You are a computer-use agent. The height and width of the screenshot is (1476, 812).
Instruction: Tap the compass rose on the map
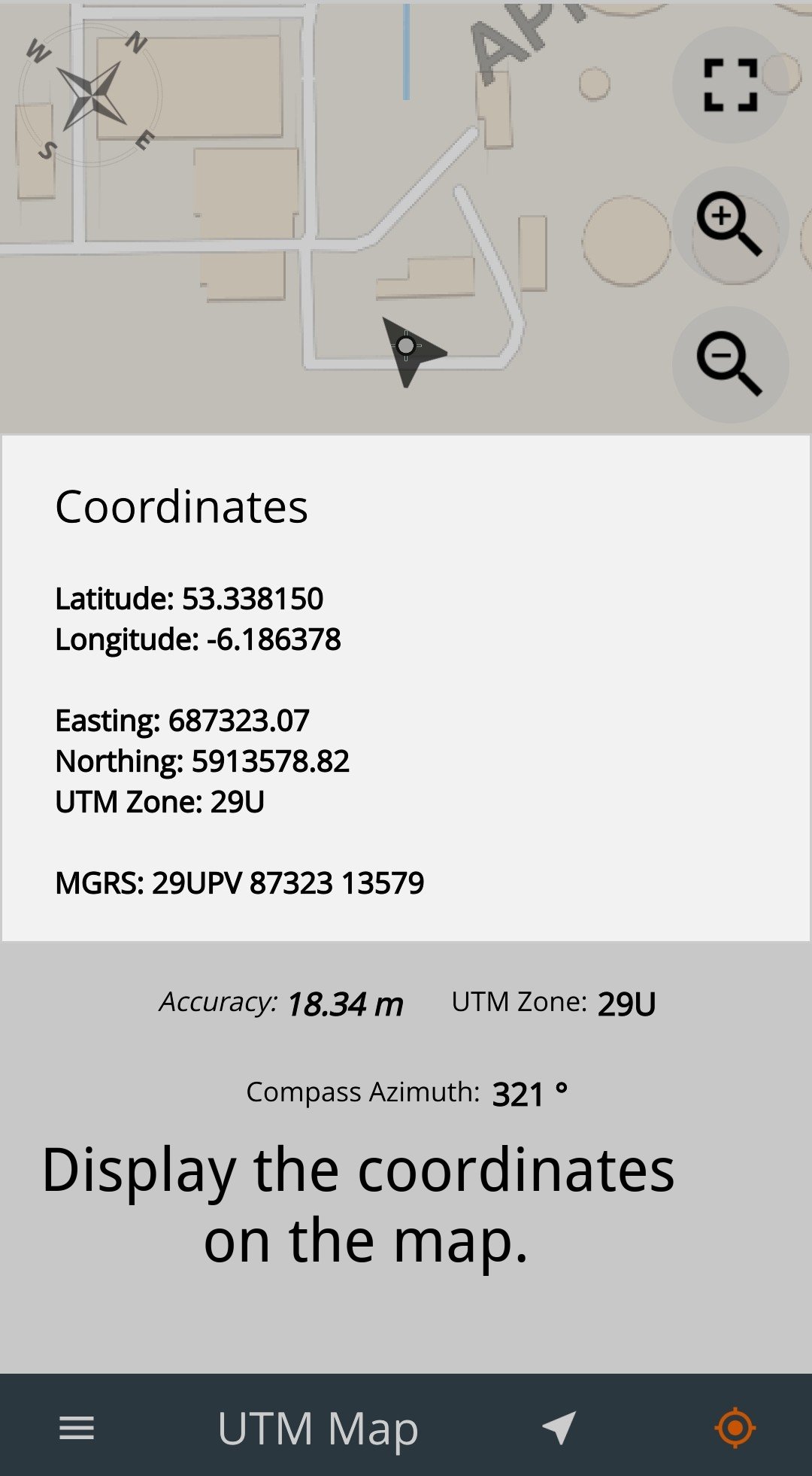(91, 95)
